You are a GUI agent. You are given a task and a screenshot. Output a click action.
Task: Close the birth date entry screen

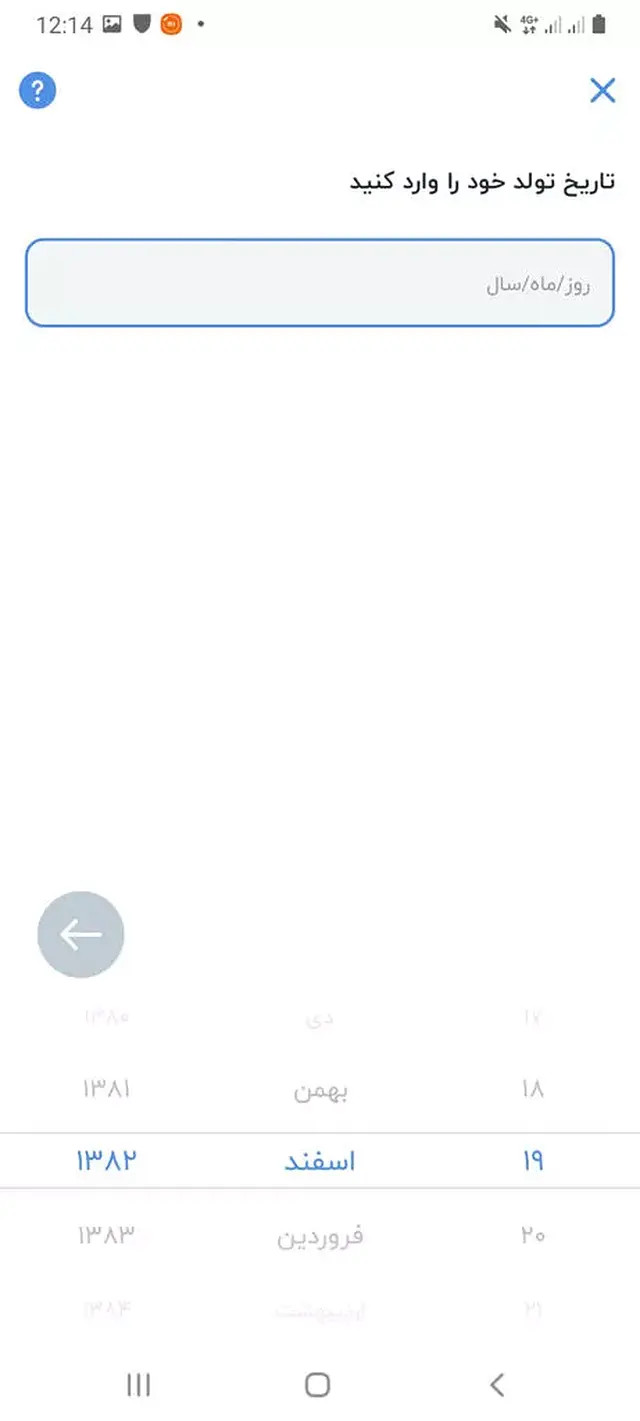point(602,91)
